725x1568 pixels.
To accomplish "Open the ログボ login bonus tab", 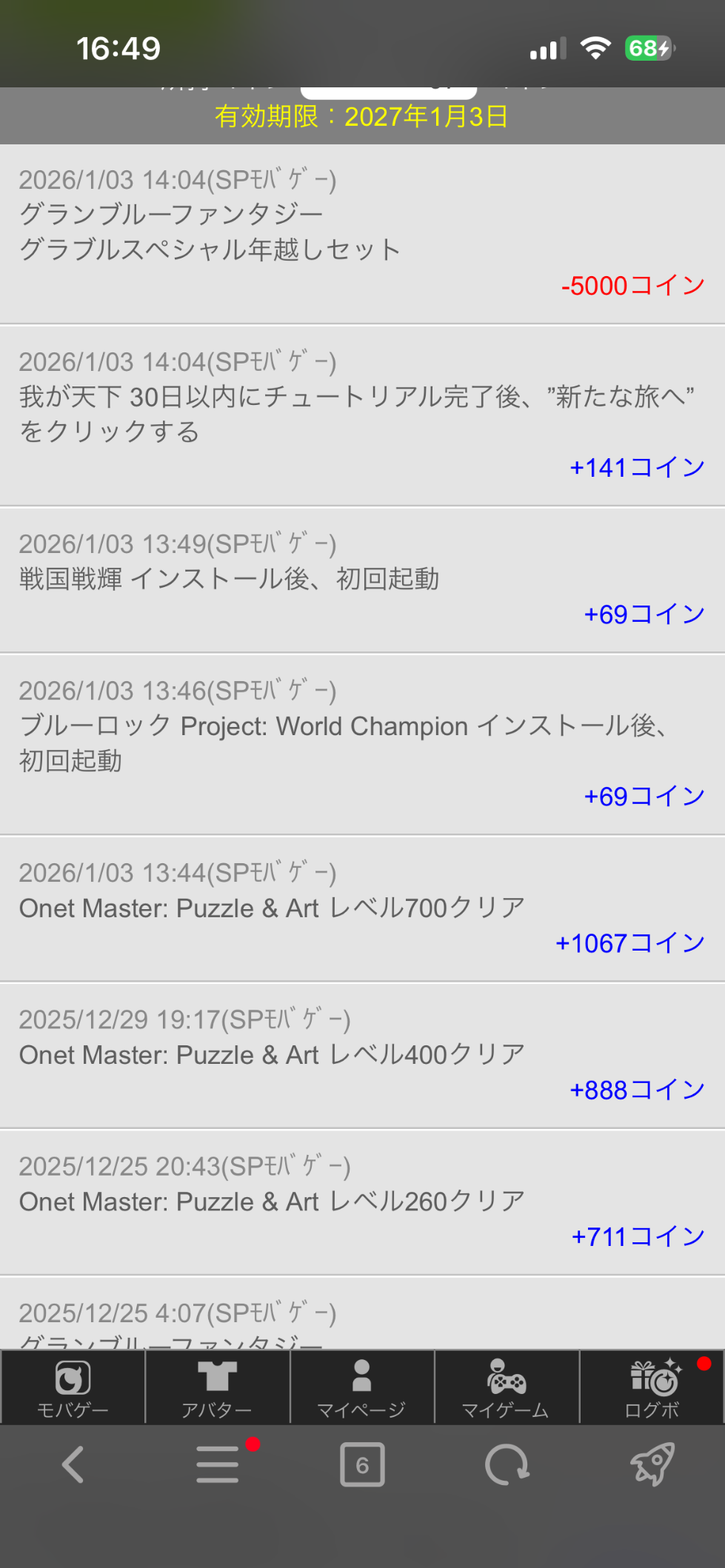I will 652,1387.
